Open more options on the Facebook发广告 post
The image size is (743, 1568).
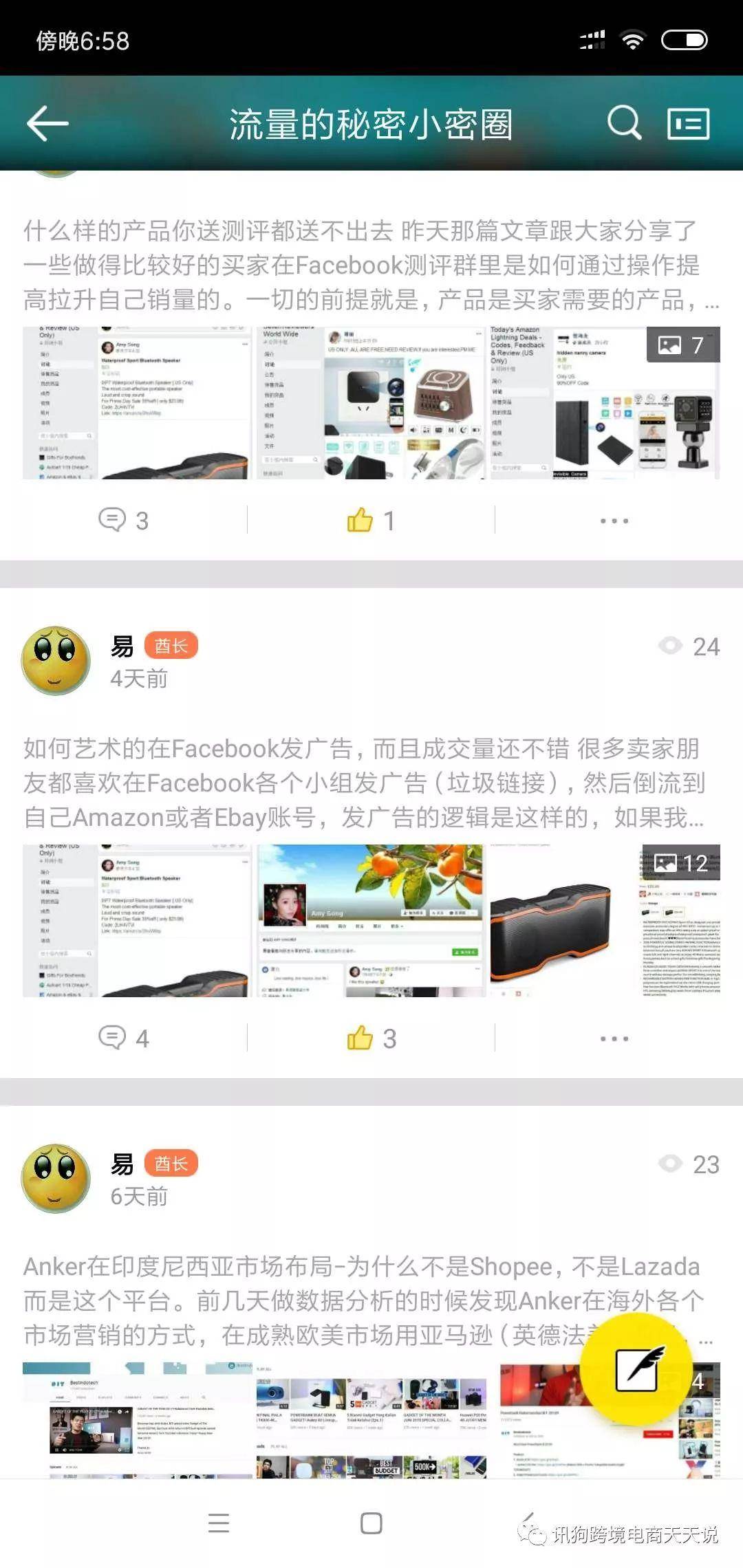[x=614, y=1038]
